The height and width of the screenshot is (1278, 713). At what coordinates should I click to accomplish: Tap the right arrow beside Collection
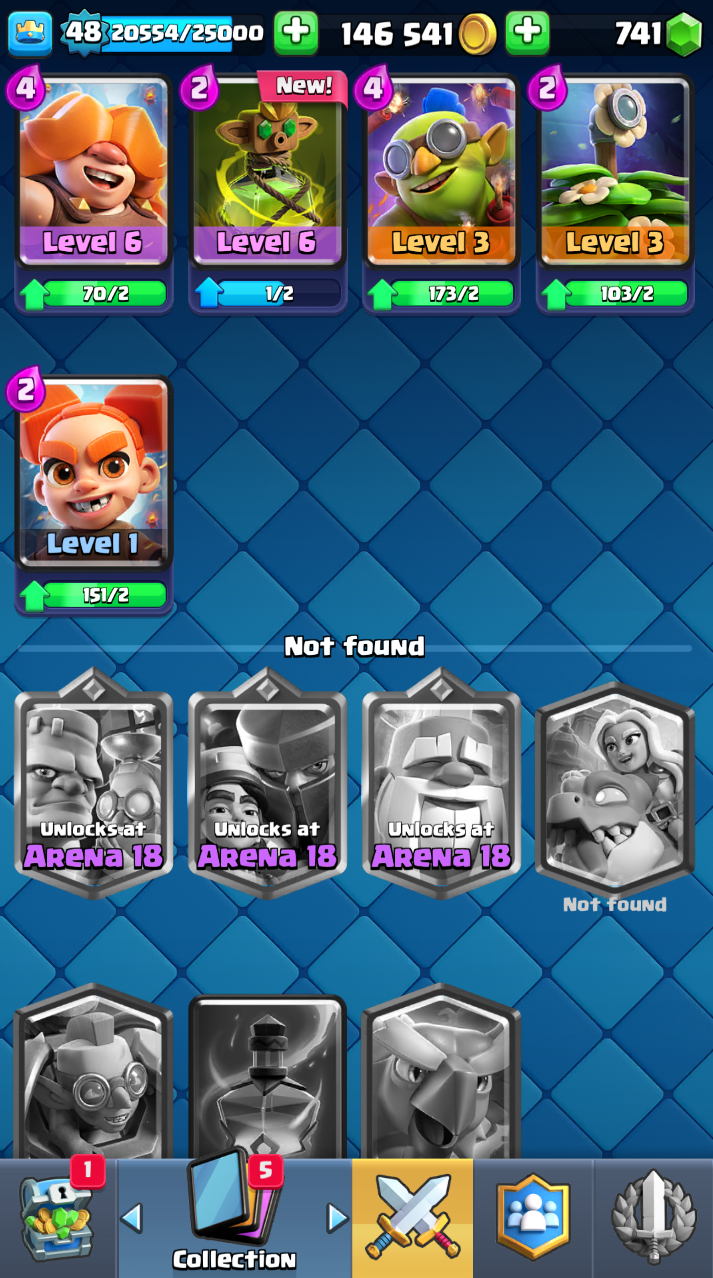coord(338,1217)
